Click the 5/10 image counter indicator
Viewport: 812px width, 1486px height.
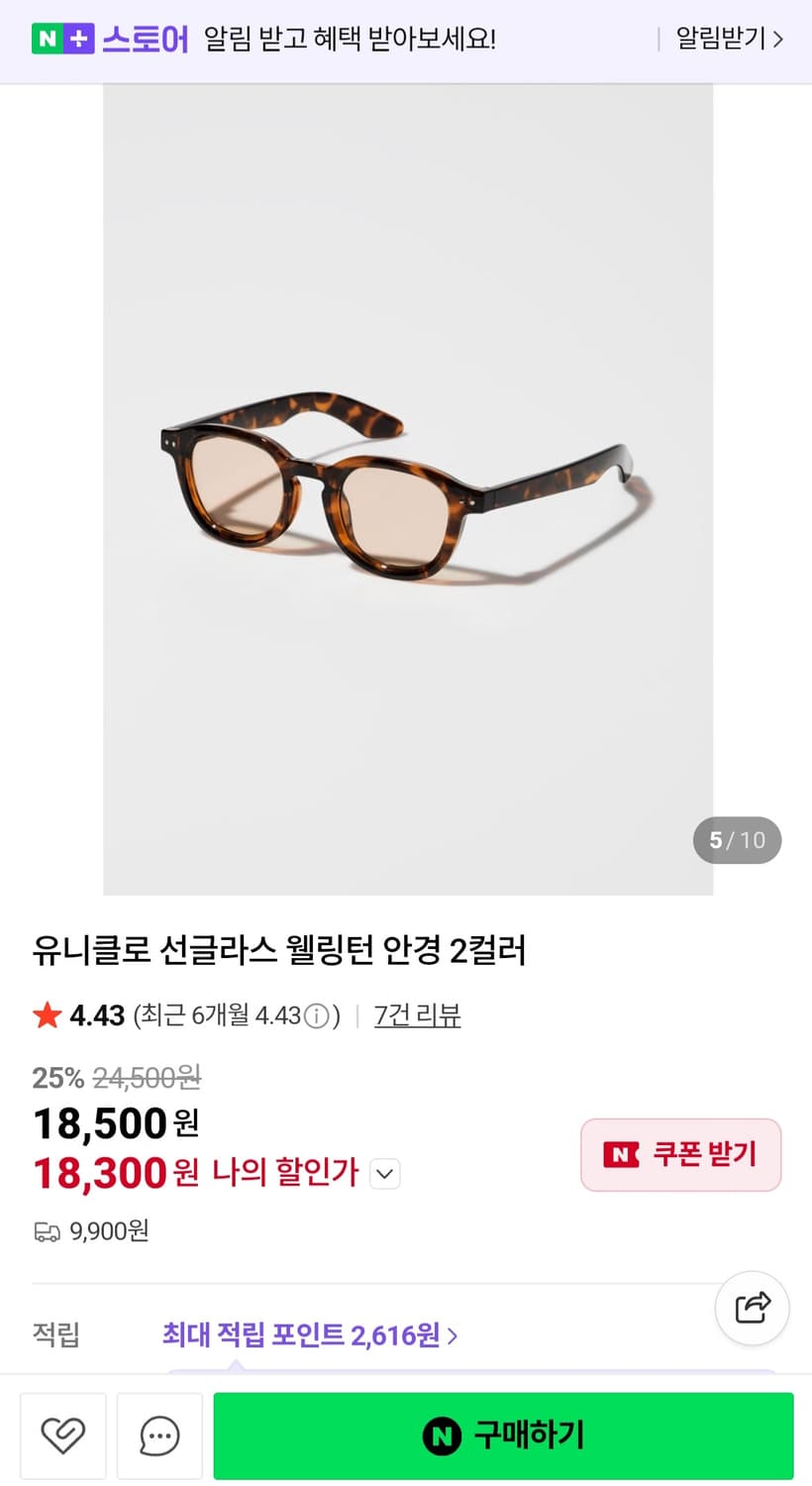[x=737, y=839]
